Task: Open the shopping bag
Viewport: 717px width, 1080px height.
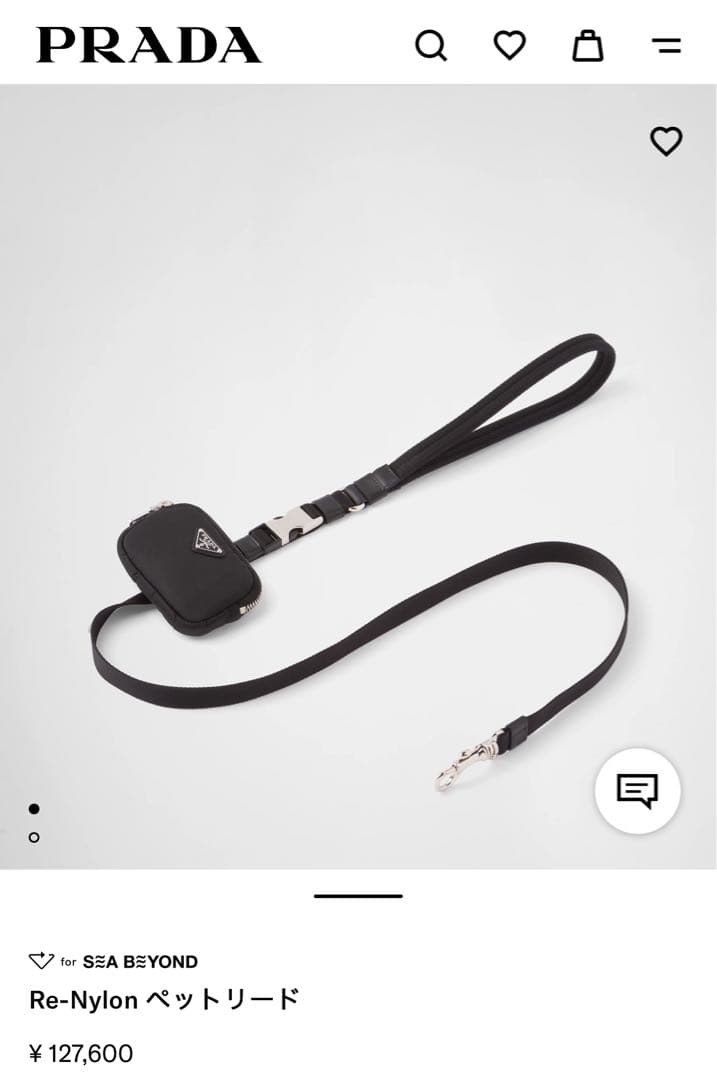Action: pos(588,45)
